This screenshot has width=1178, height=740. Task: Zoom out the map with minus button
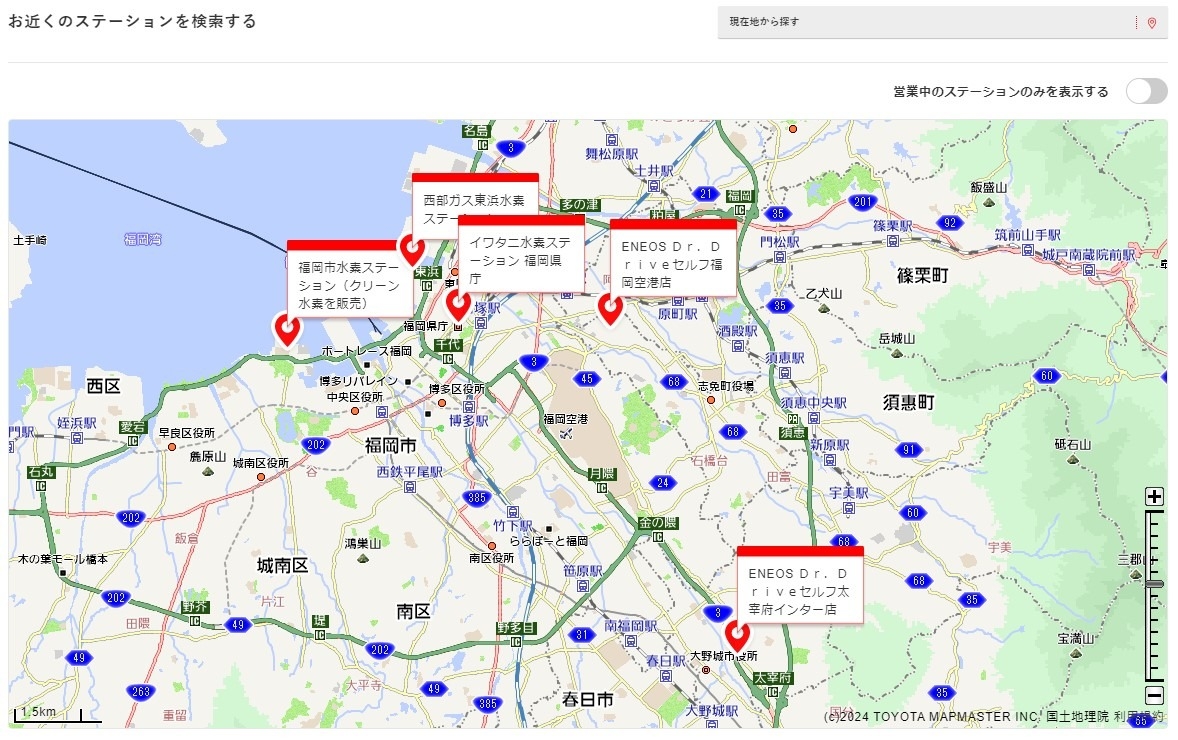point(1154,695)
